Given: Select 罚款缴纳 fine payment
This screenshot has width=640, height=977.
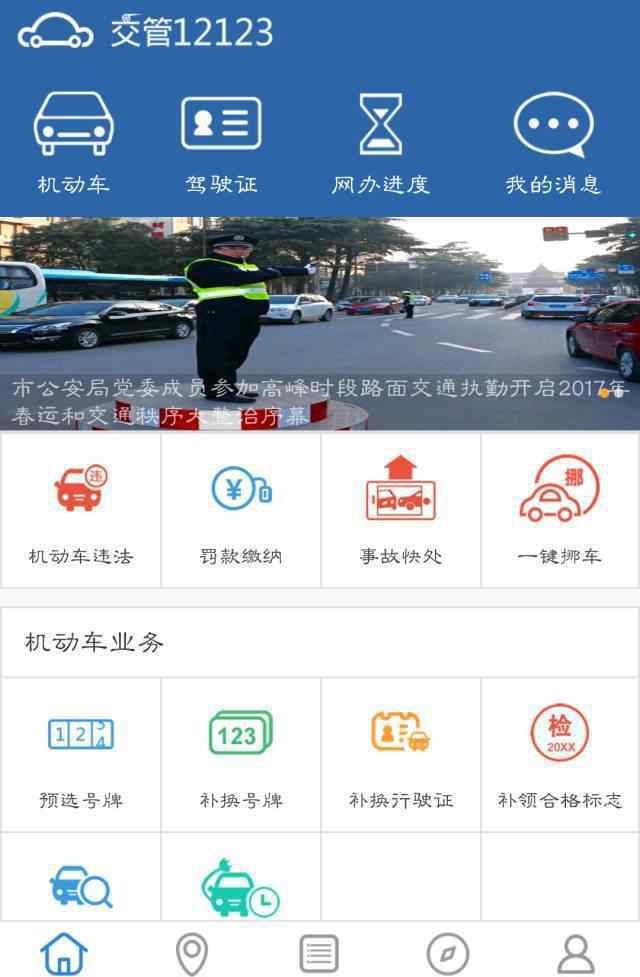Looking at the screenshot, I should click(x=241, y=511).
